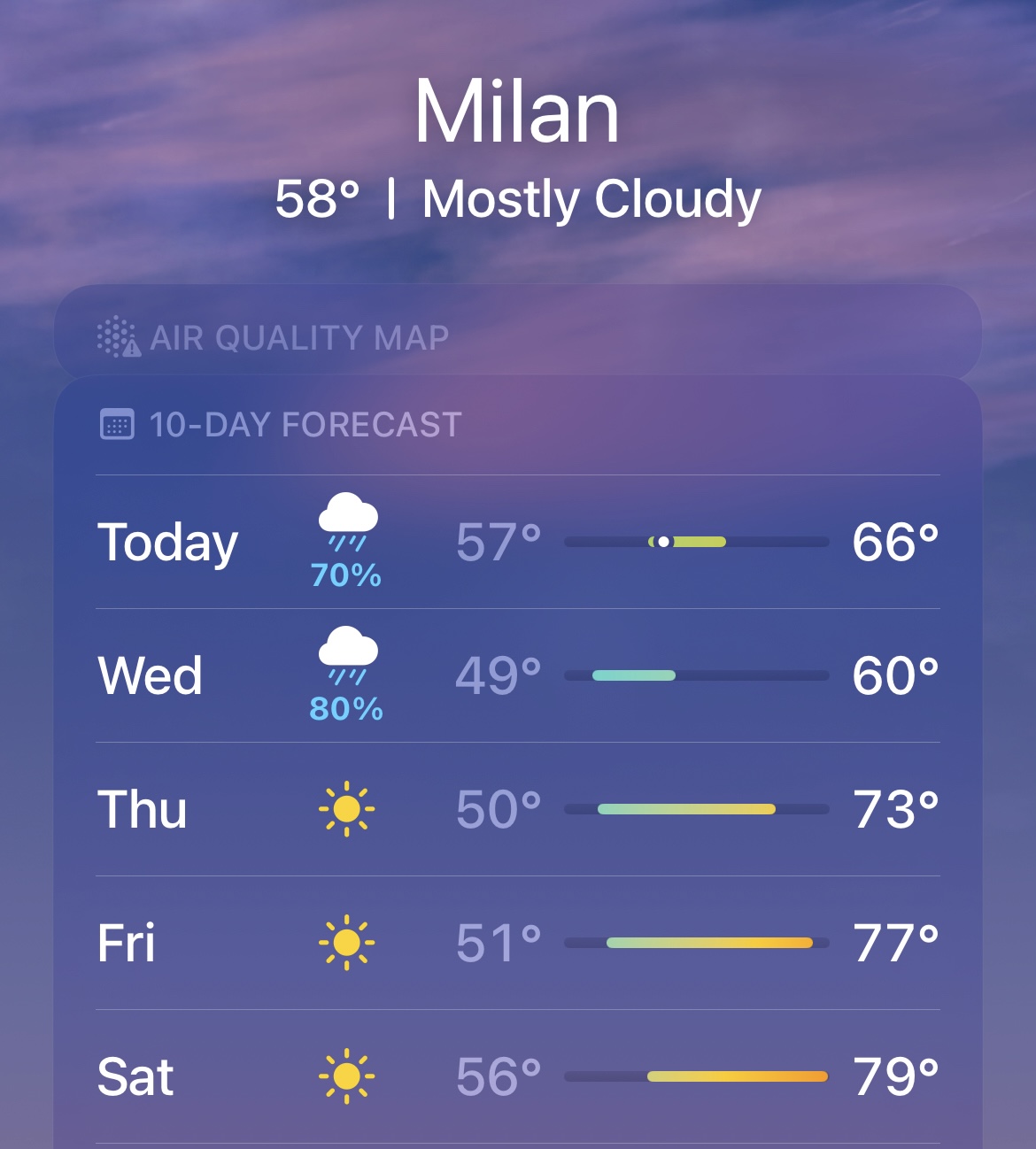This screenshot has width=1036, height=1149.
Task: Show Saturday's forecast details
Action: [517, 1076]
